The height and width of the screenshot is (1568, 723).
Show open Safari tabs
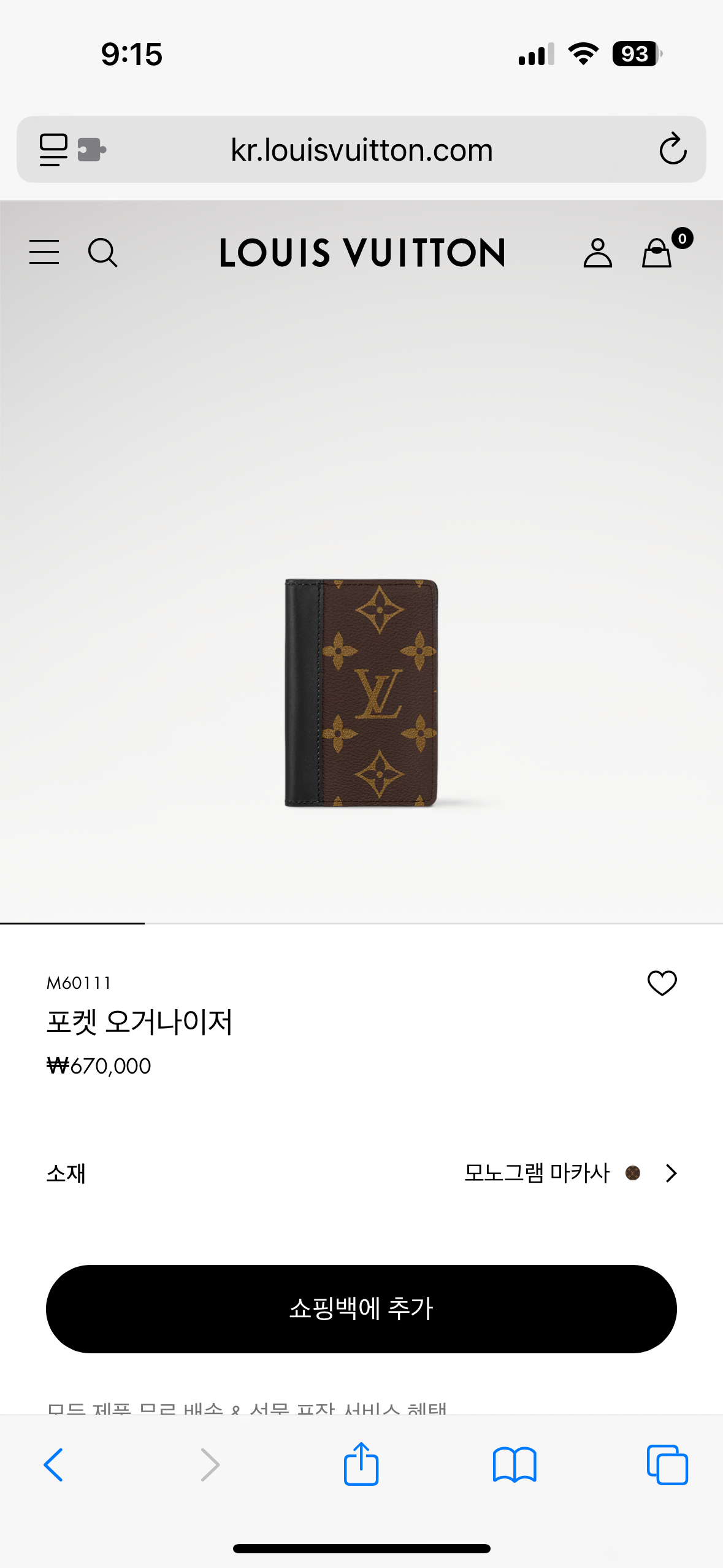click(667, 1465)
